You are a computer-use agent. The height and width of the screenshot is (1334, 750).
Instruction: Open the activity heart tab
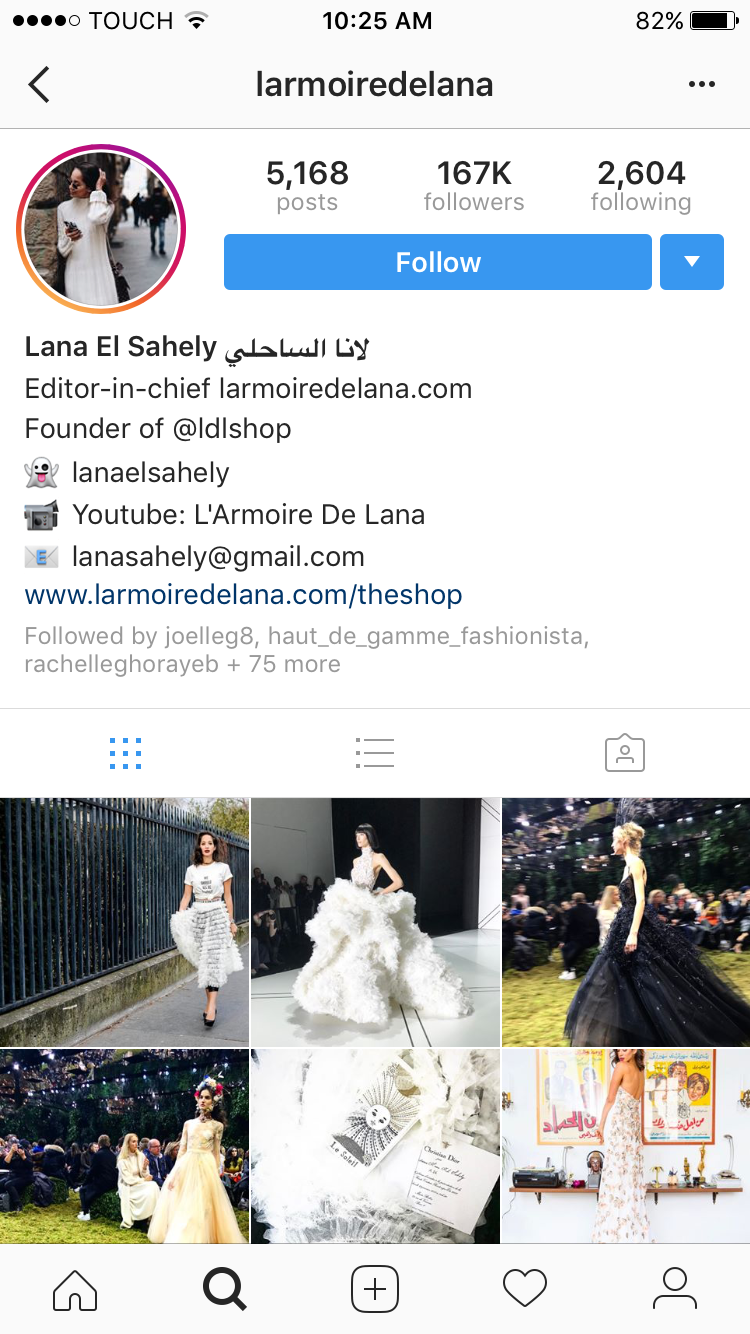[525, 1289]
